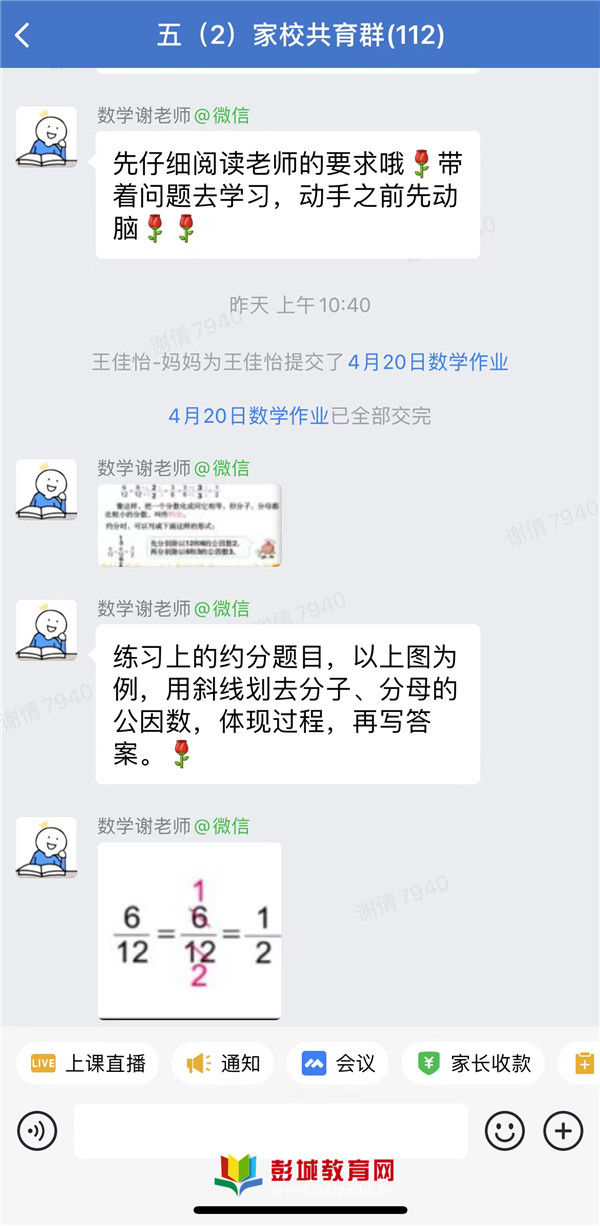Open the emoji picker
Screen dimensions: 600x1226
[505, 1131]
